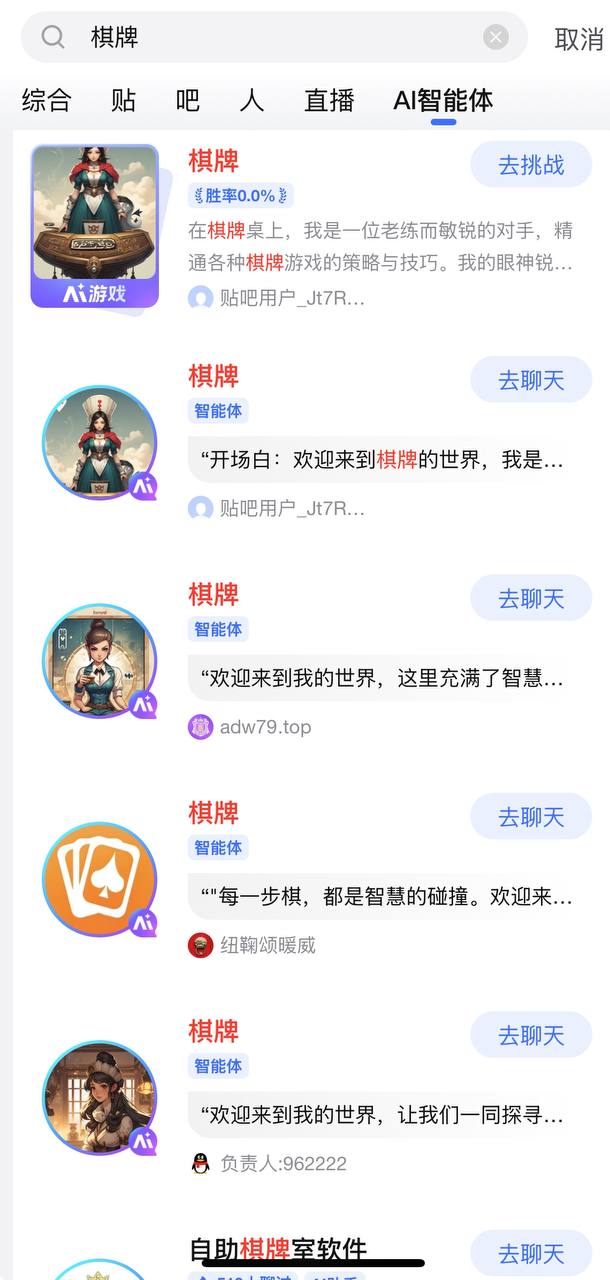Select the AI智能体 tab
The height and width of the screenshot is (1280, 610).
443,100
